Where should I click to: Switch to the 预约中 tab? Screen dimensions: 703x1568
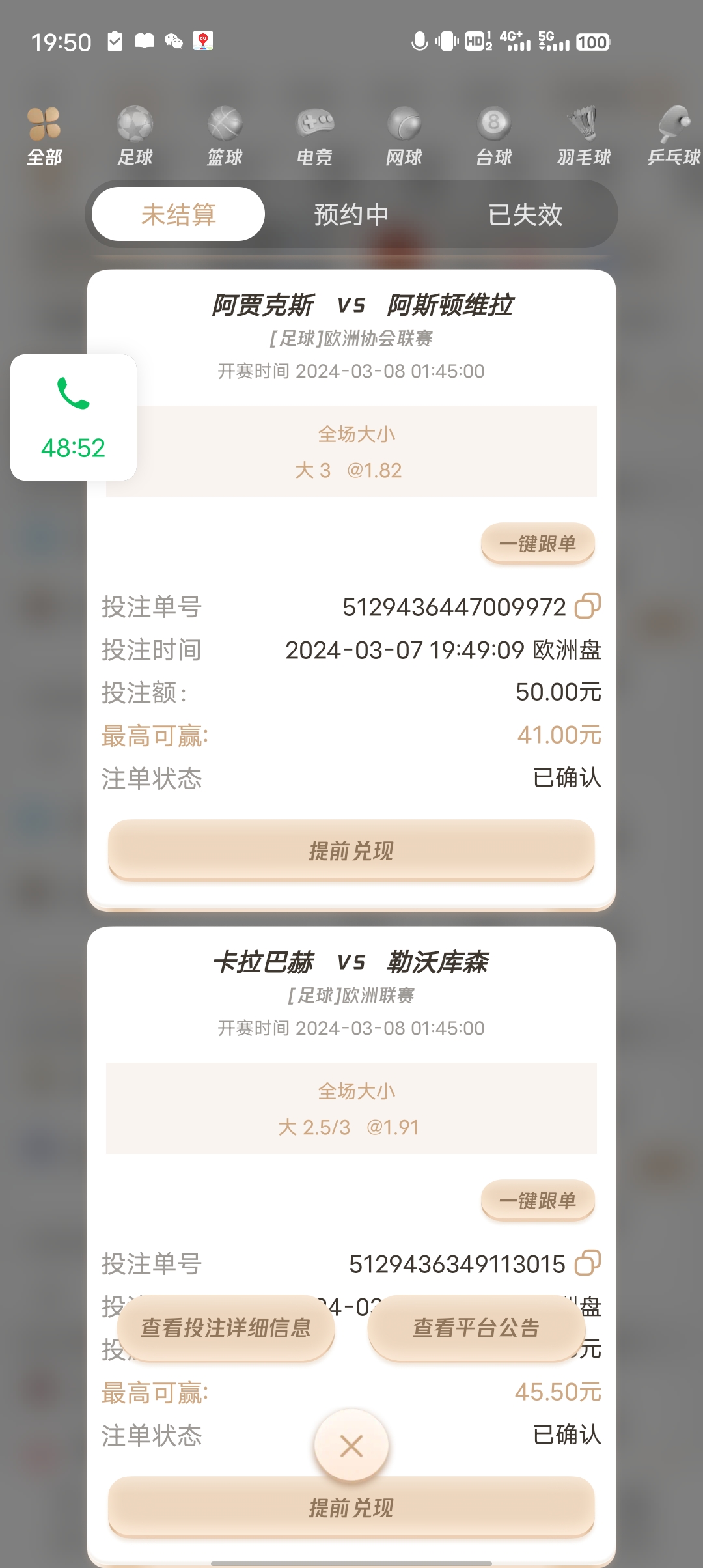(351, 214)
